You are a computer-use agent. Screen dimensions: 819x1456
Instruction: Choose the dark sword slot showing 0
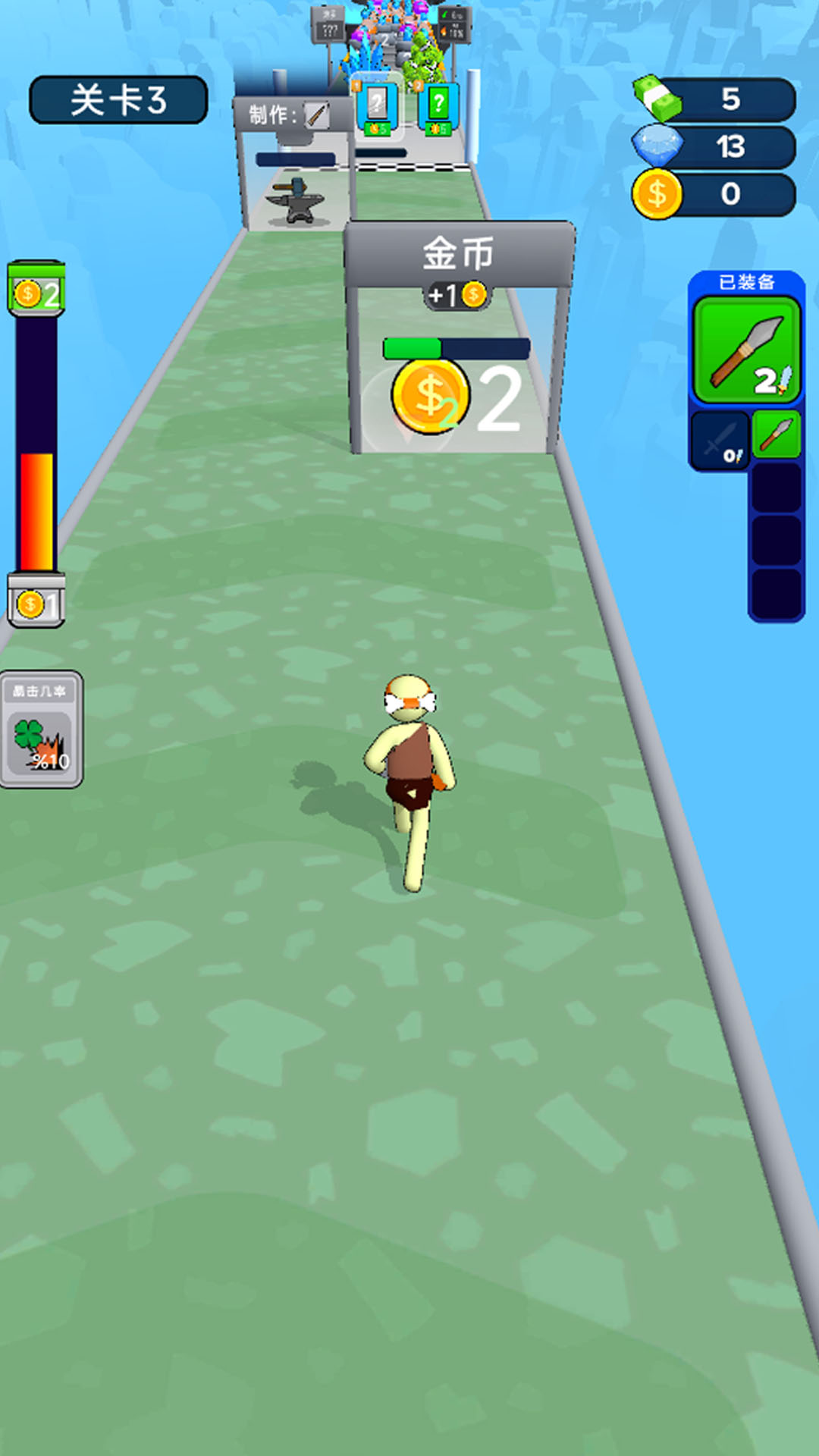click(720, 440)
